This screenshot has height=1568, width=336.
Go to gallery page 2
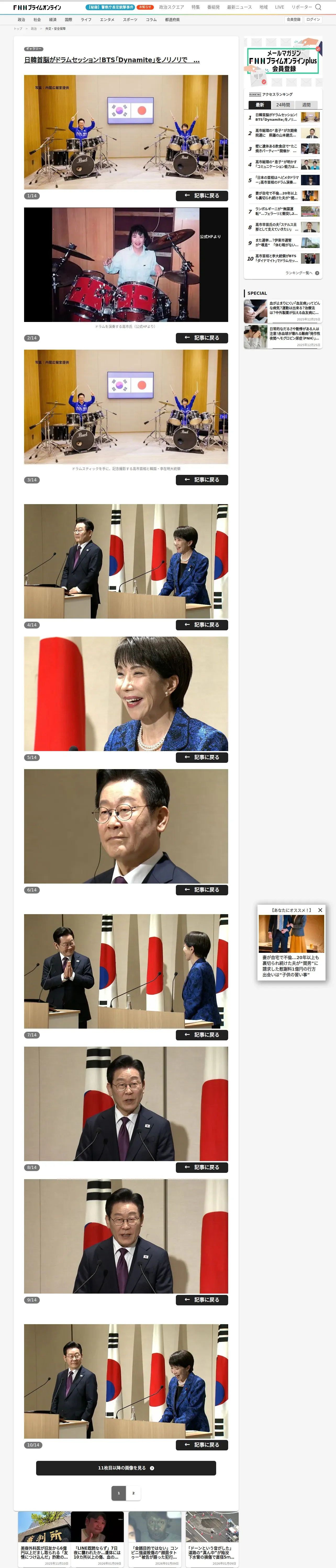(133, 1492)
